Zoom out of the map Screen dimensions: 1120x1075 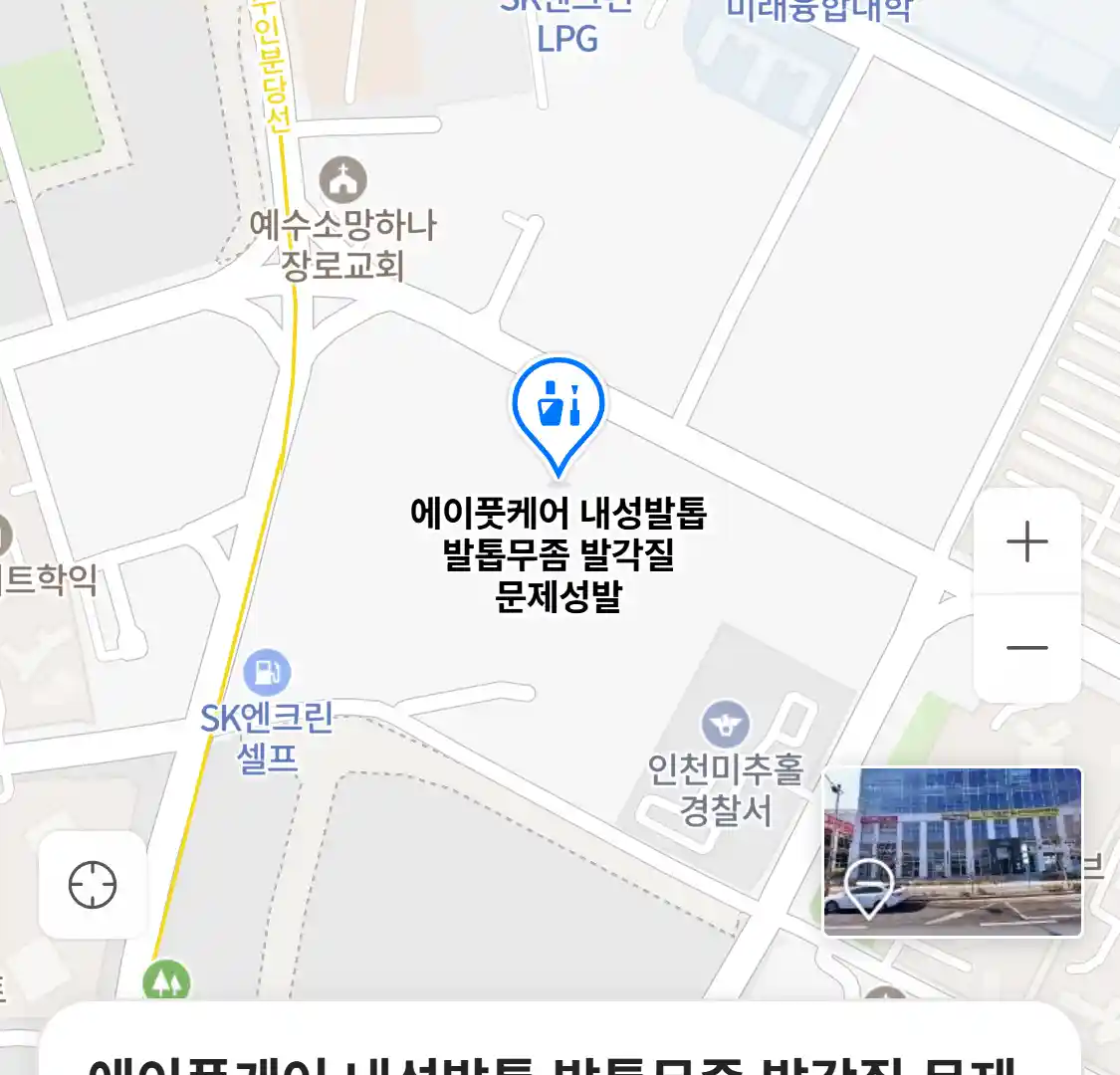pos(1026,648)
